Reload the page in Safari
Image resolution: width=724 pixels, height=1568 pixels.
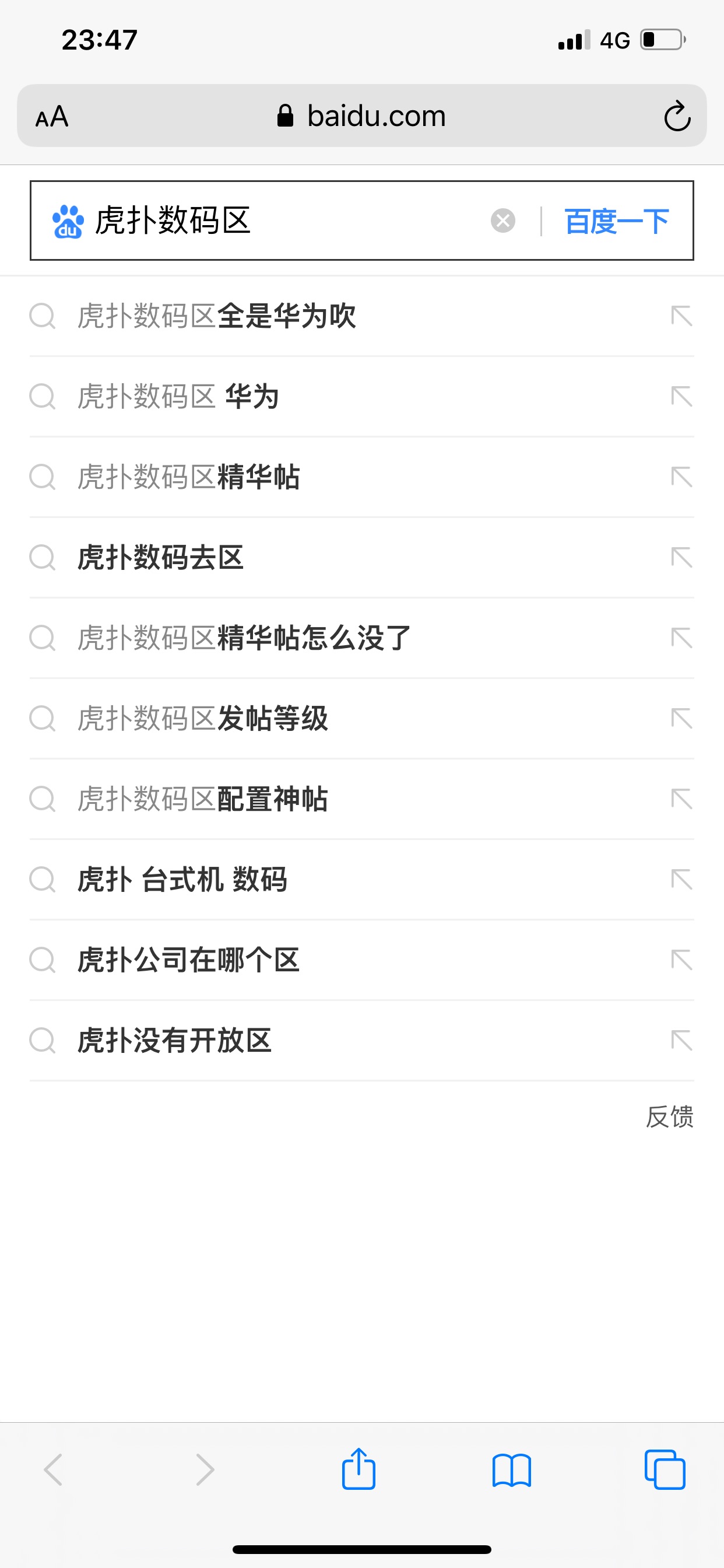pyautogui.click(x=677, y=116)
